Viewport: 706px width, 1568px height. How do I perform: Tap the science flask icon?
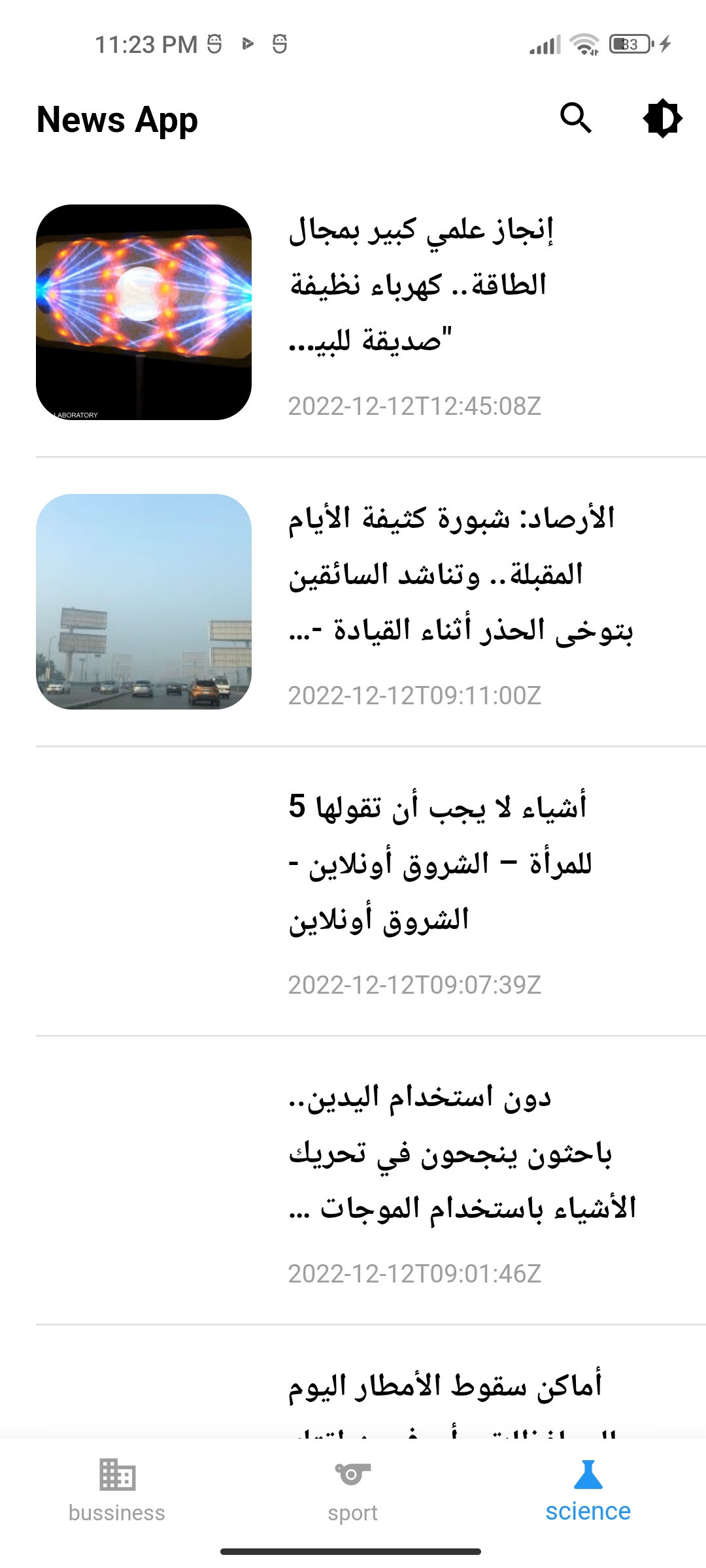[588, 1475]
